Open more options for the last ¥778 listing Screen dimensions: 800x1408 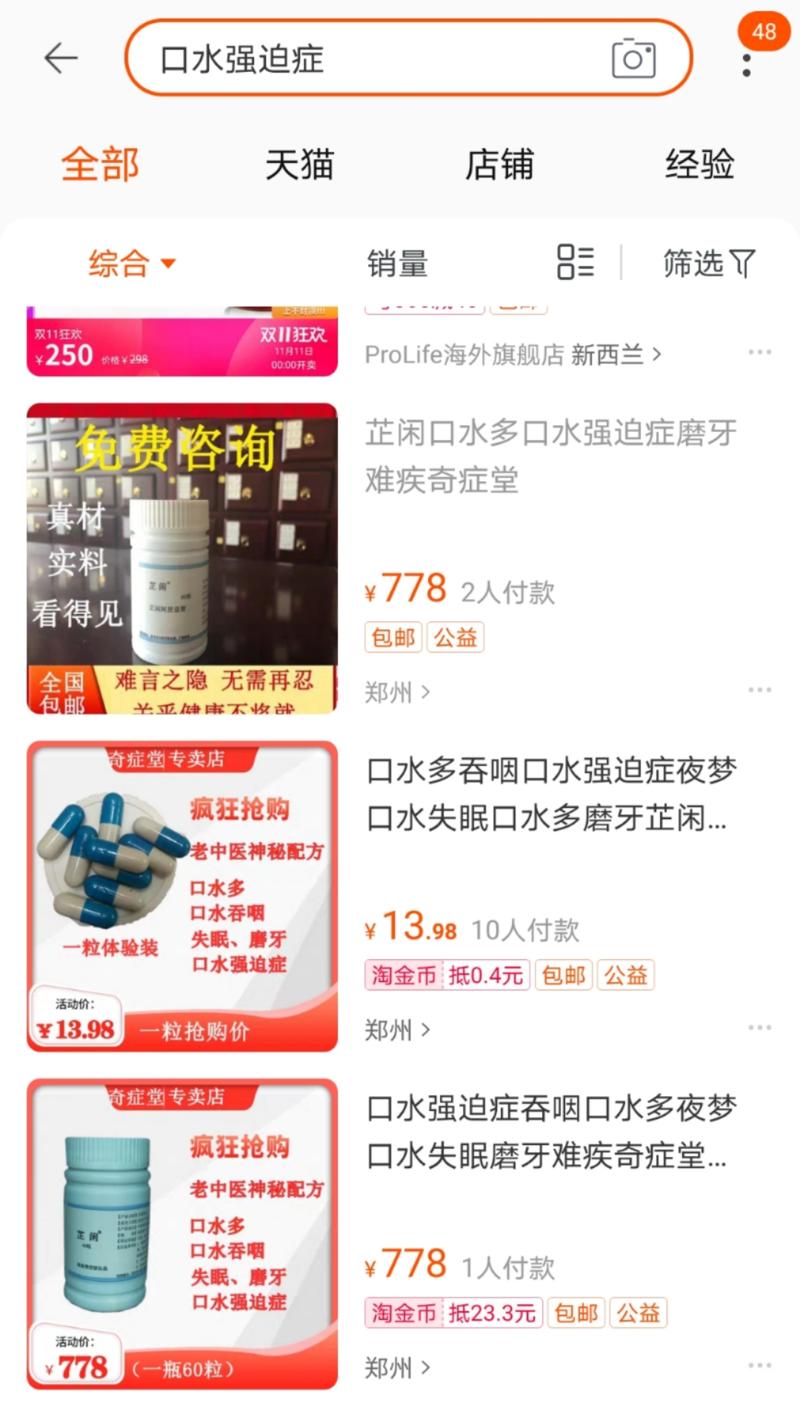[760, 1363]
